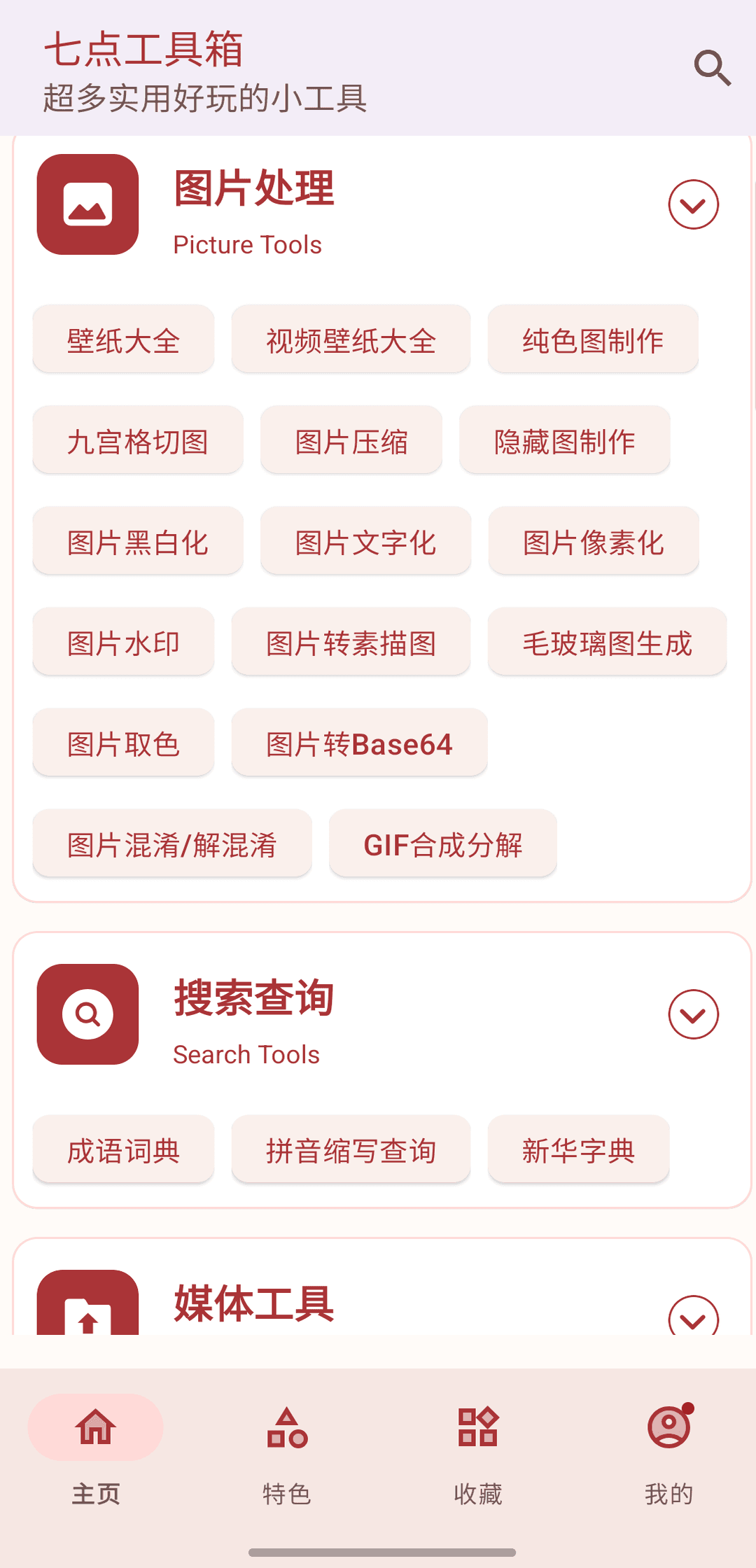Open 毛玻璃图生成
The width and height of the screenshot is (756, 1568).
[607, 641]
